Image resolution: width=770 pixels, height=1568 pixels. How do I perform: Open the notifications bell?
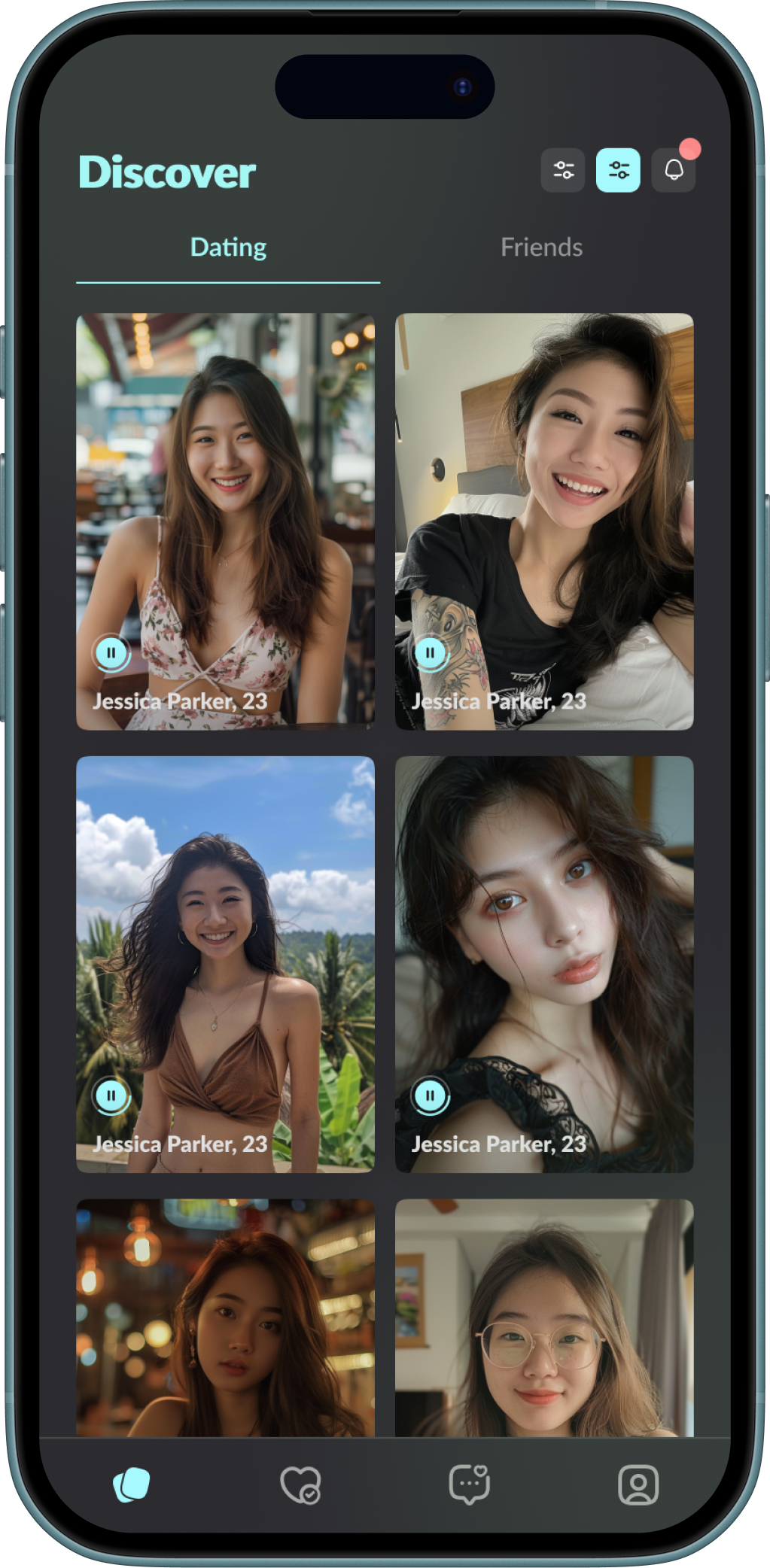pyautogui.click(x=673, y=170)
